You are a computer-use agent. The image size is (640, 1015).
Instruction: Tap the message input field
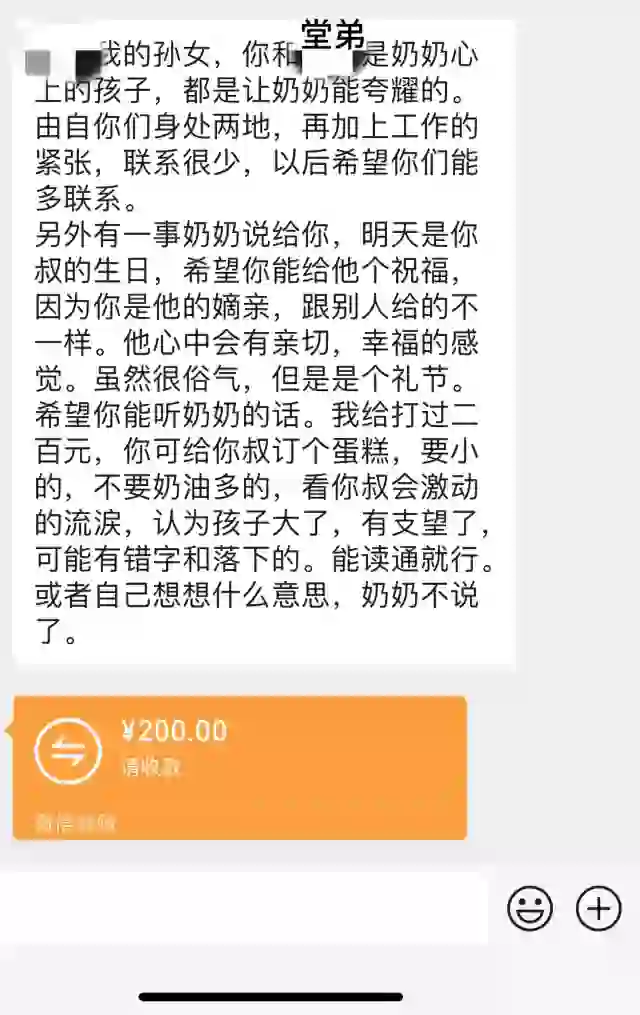(x=245, y=908)
